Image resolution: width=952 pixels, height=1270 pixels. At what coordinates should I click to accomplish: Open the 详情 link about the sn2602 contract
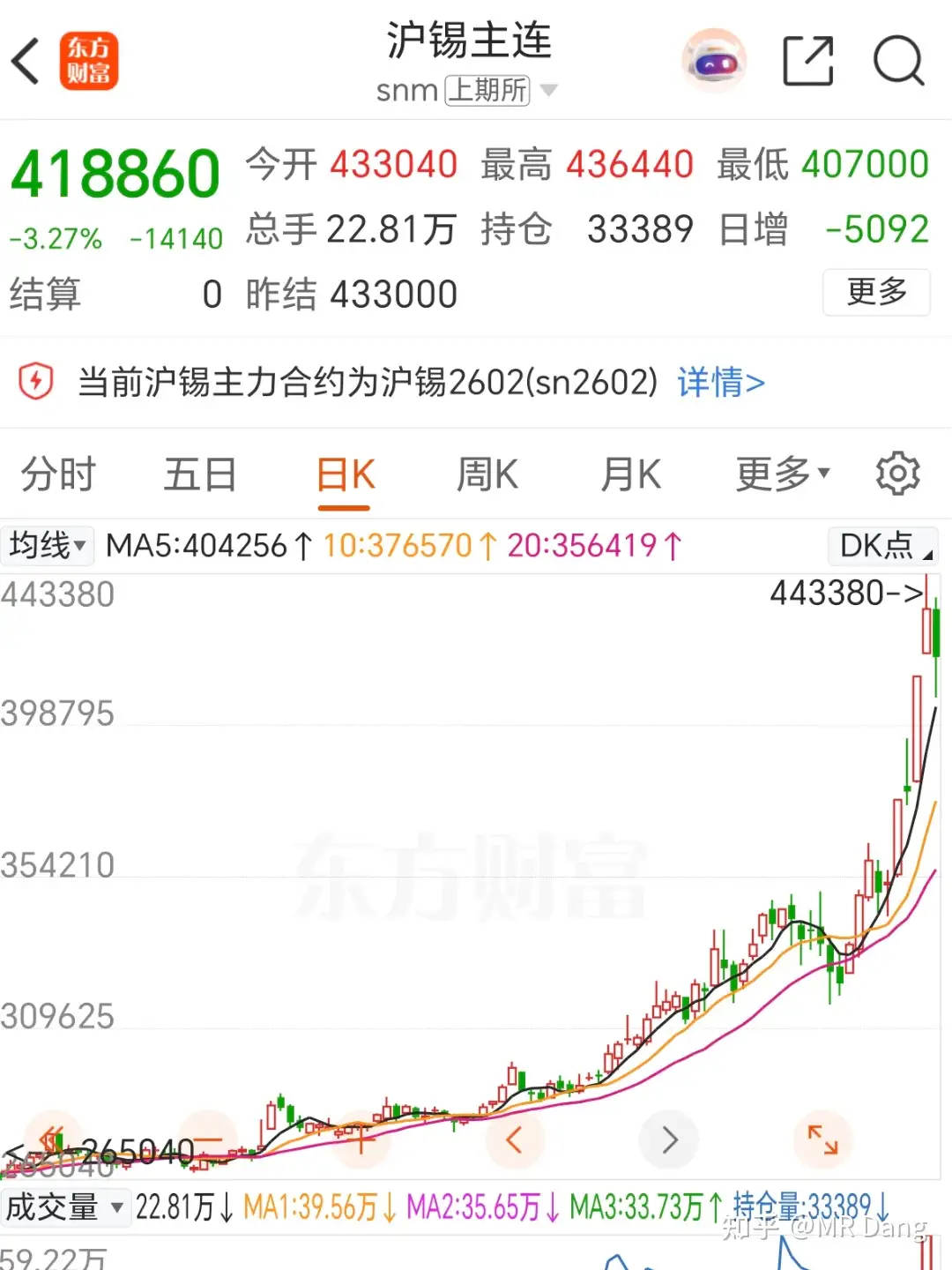(x=719, y=383)
